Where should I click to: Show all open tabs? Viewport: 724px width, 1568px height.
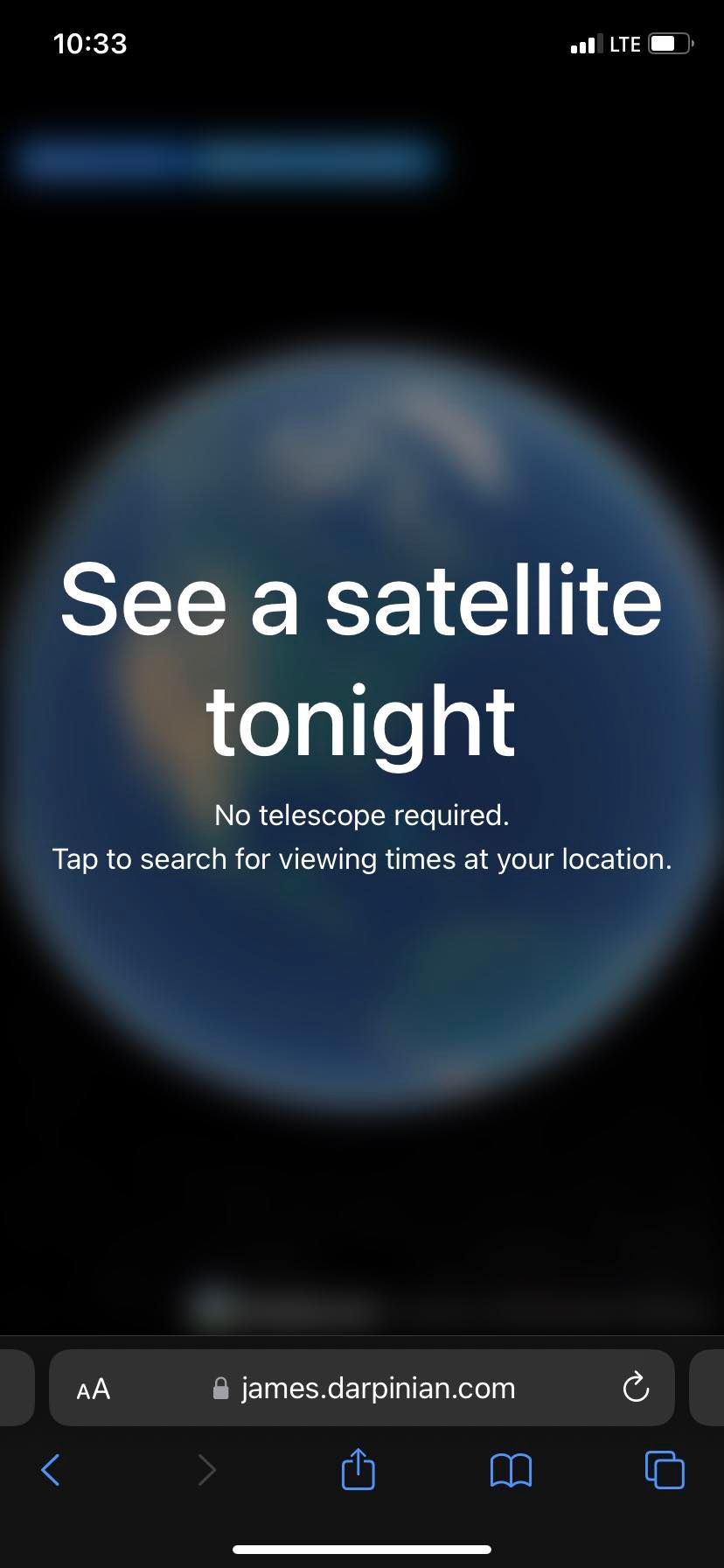(665, 1470)
